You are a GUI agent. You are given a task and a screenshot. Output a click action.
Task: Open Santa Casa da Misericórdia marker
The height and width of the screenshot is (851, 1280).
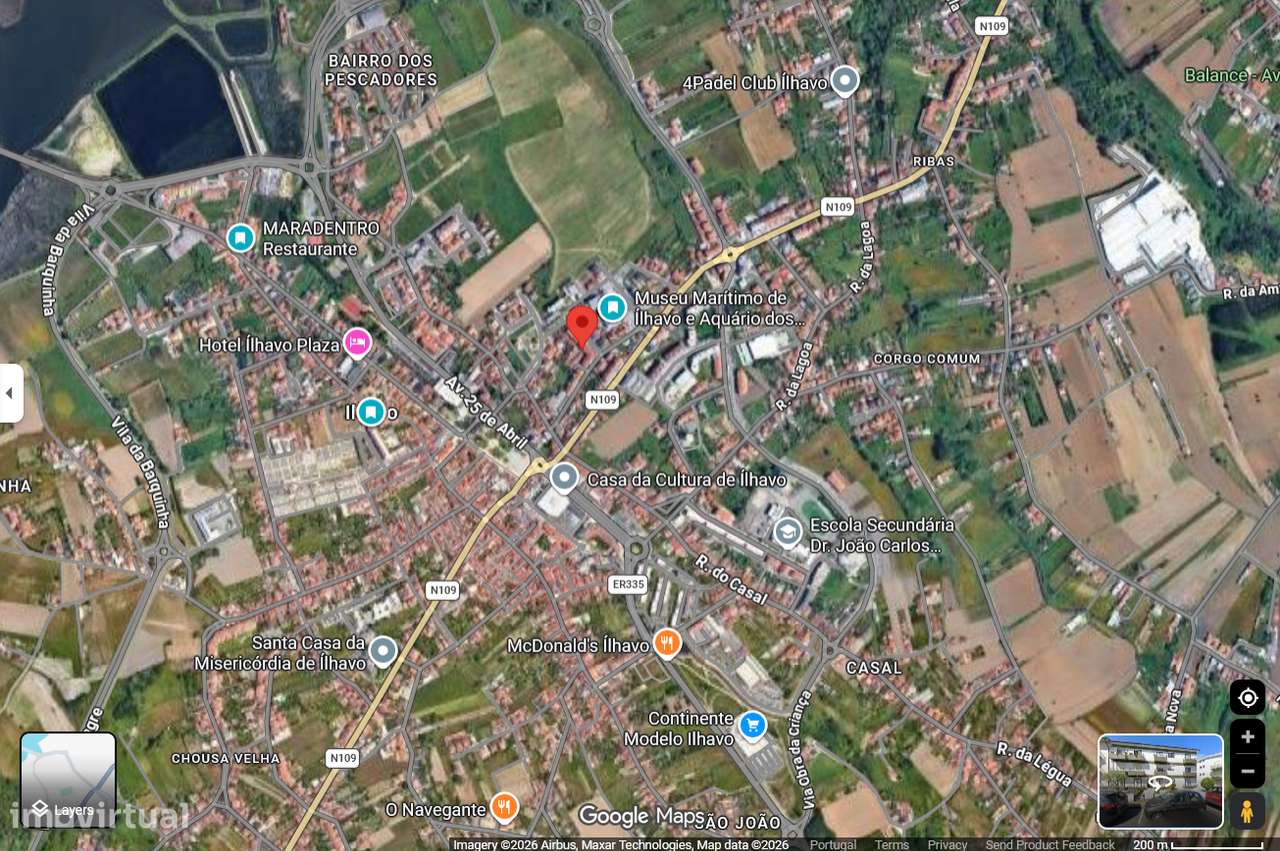click(x=382, y=651)
